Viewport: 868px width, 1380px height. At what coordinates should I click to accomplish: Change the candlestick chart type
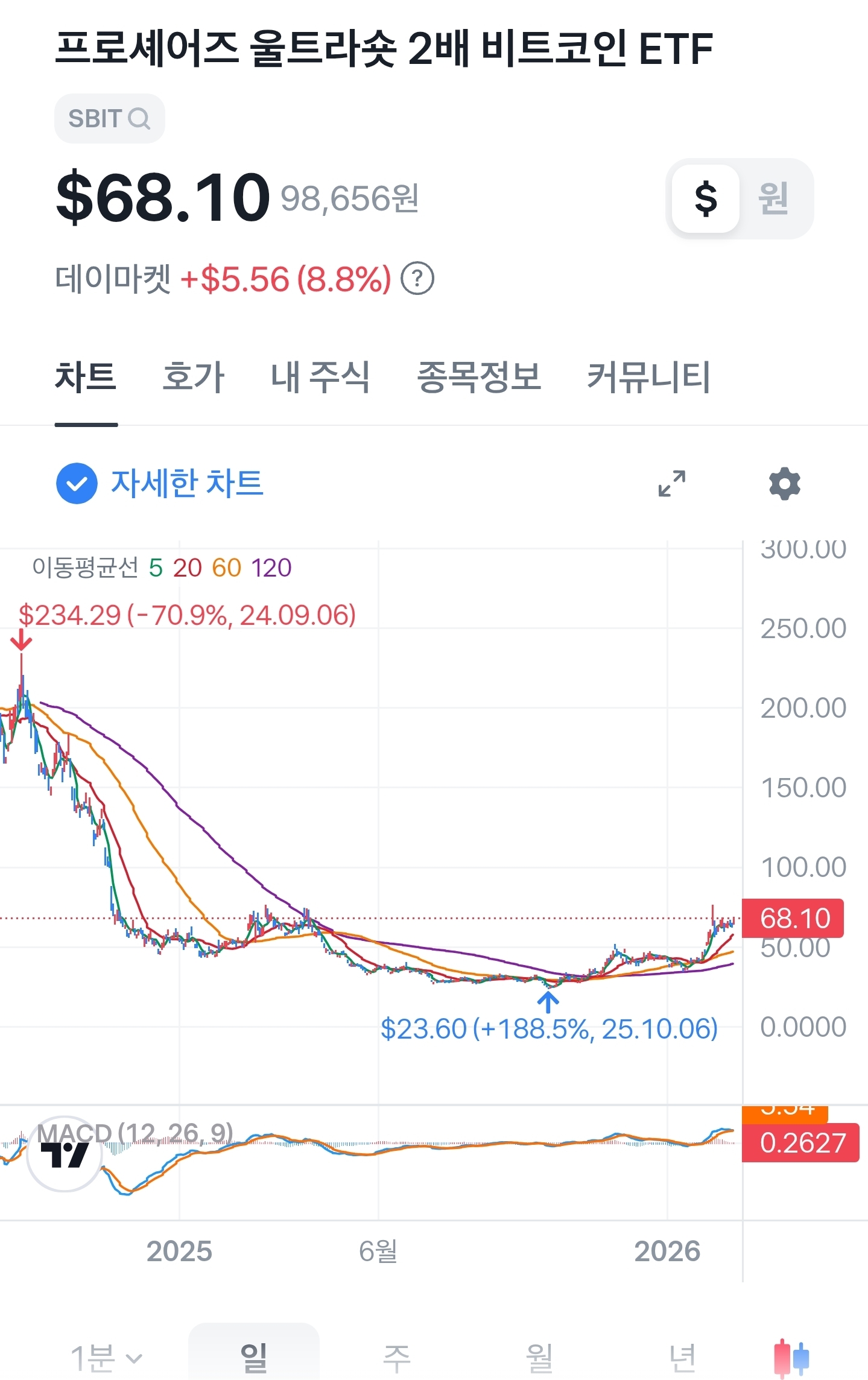point(791,1358)
